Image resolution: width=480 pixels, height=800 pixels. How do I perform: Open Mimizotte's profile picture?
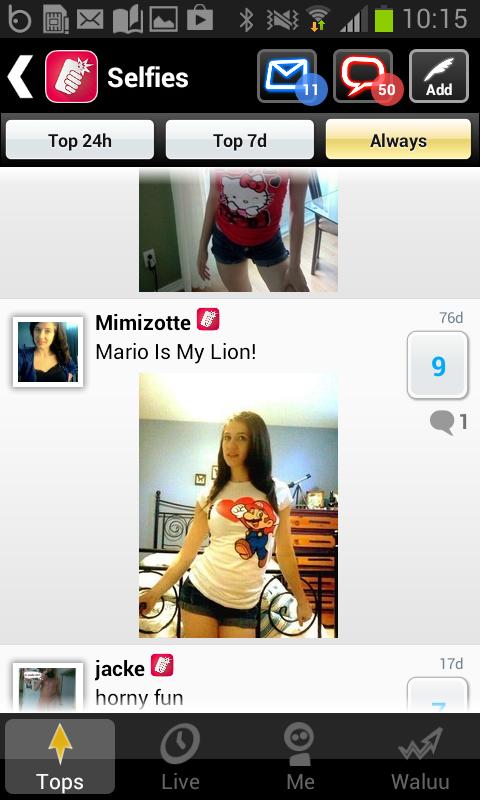pyautogui.click(x=48, y=352)
